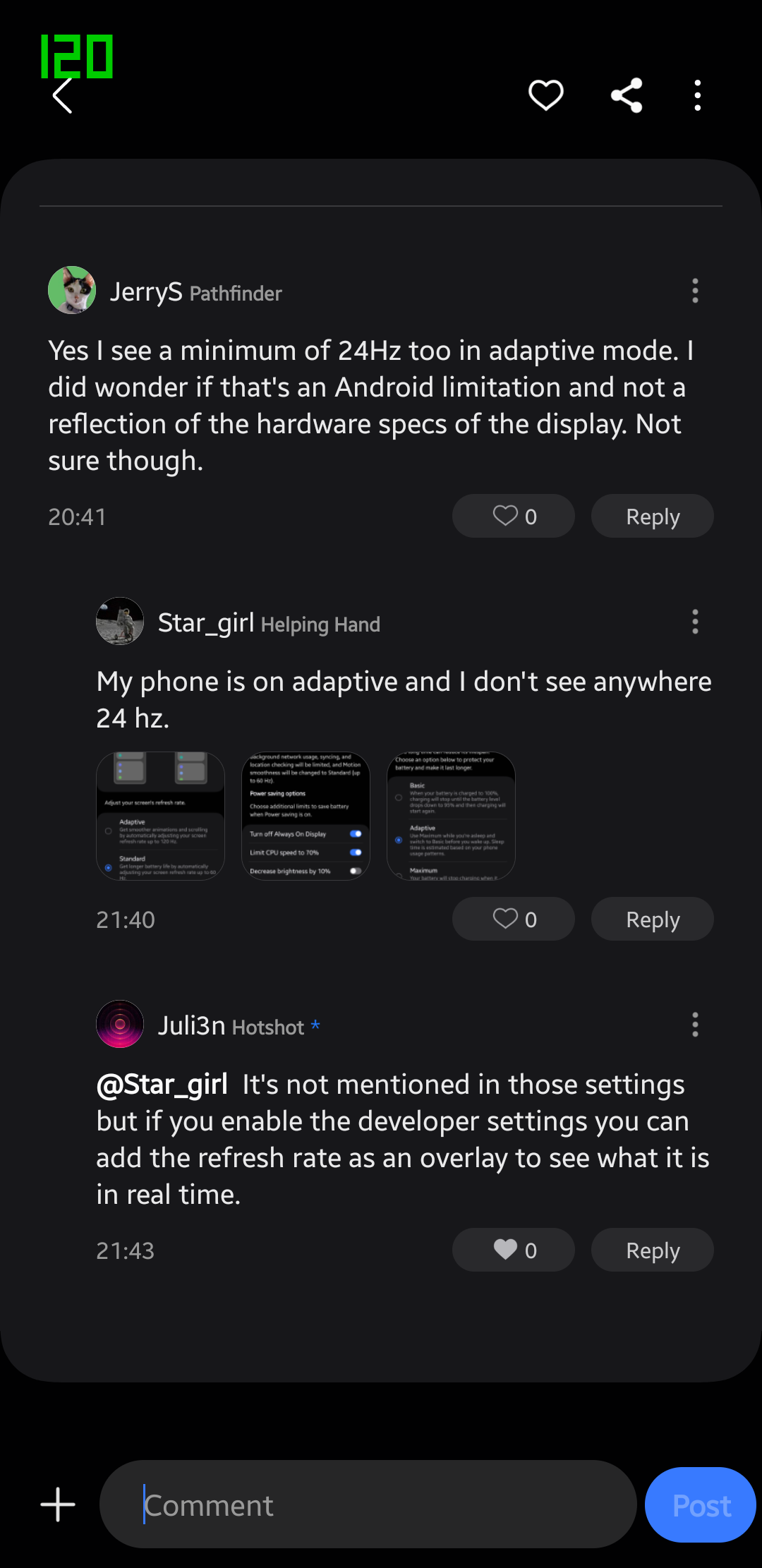Reply to Star_girl's comment
The width and height of the screenshot is (762, 1568).
652,919
